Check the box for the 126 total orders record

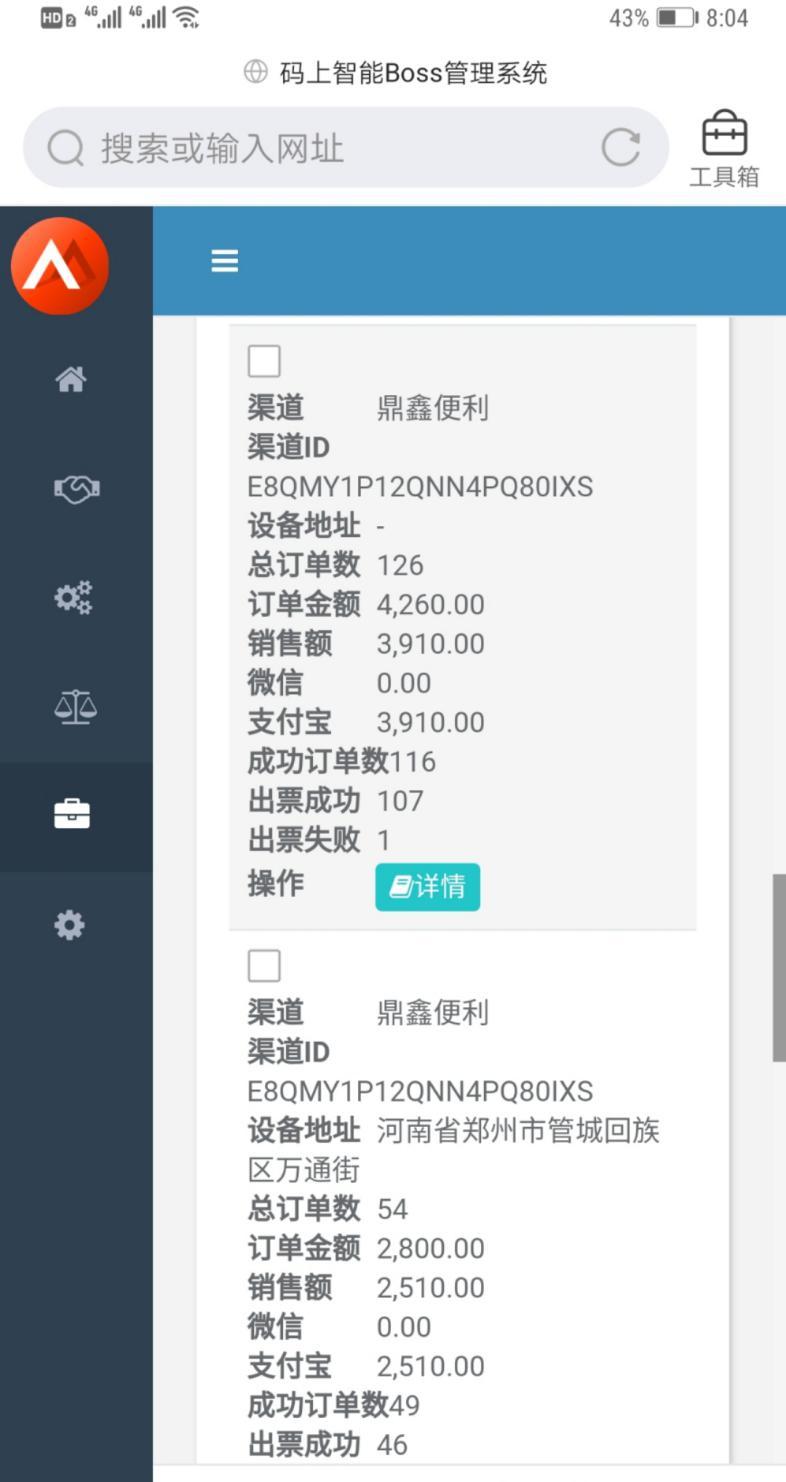264,361
